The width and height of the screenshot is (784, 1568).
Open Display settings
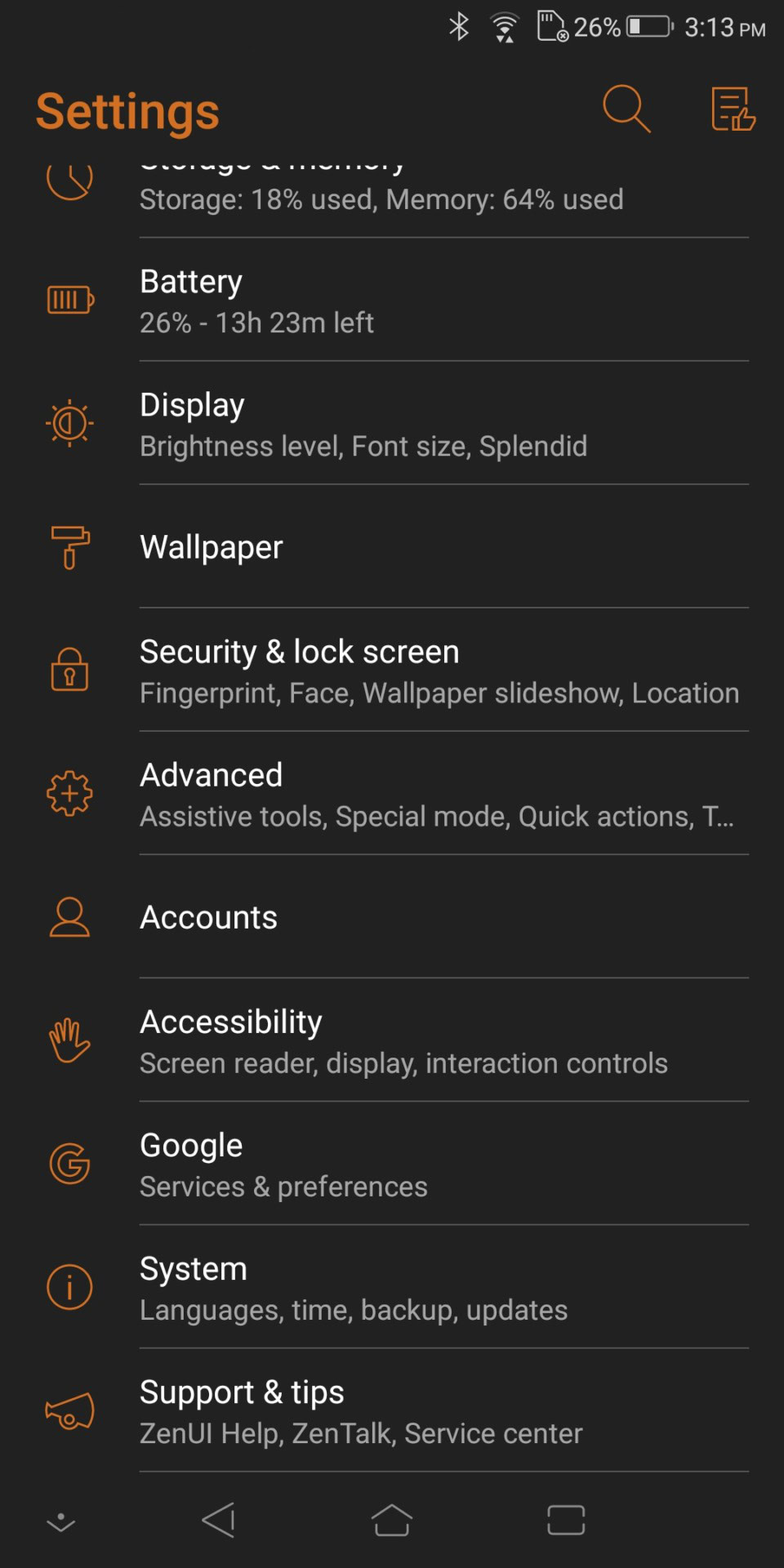tap(392, 424)
